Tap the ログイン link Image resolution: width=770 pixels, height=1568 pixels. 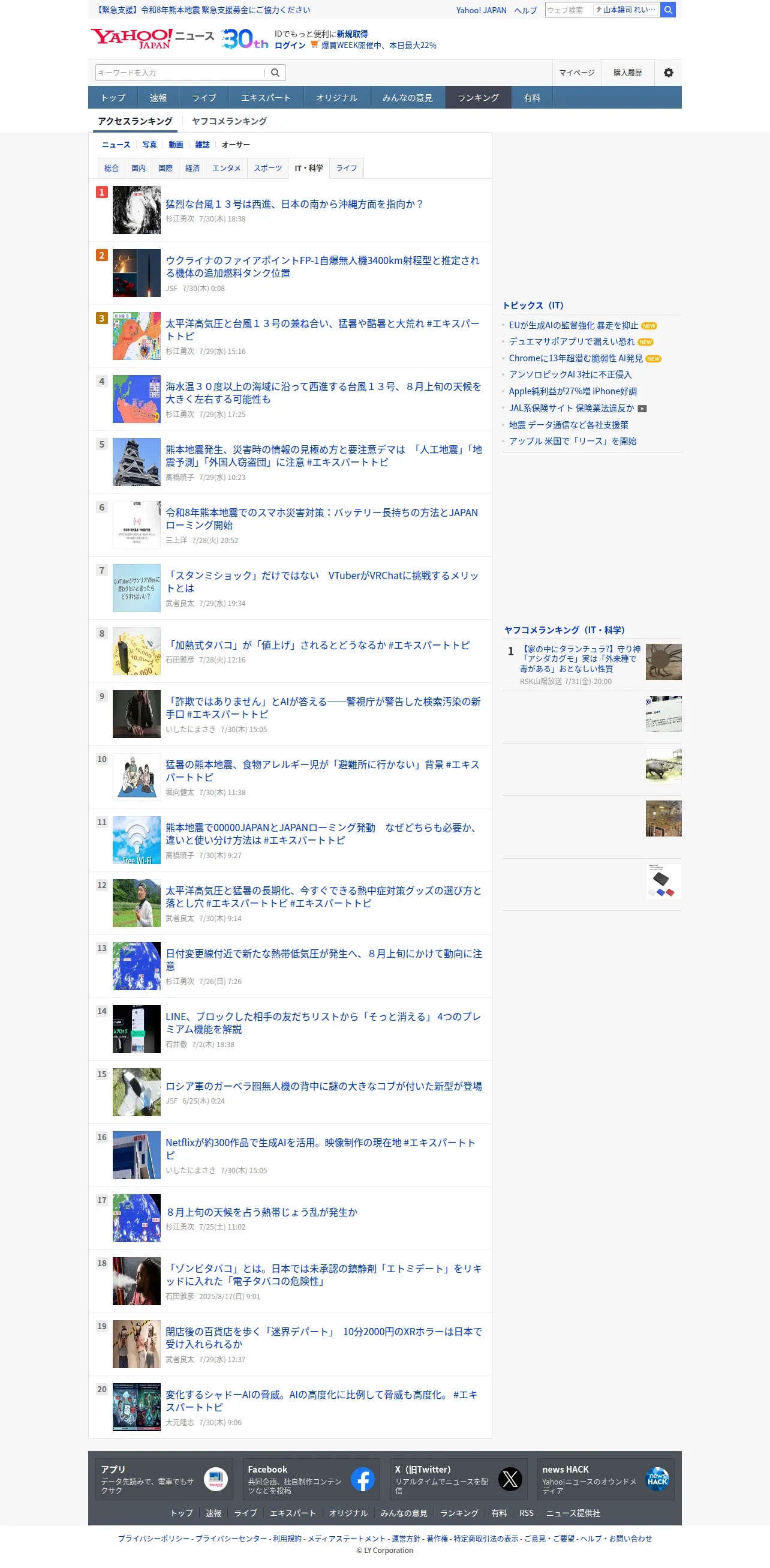tap(290, 45)
